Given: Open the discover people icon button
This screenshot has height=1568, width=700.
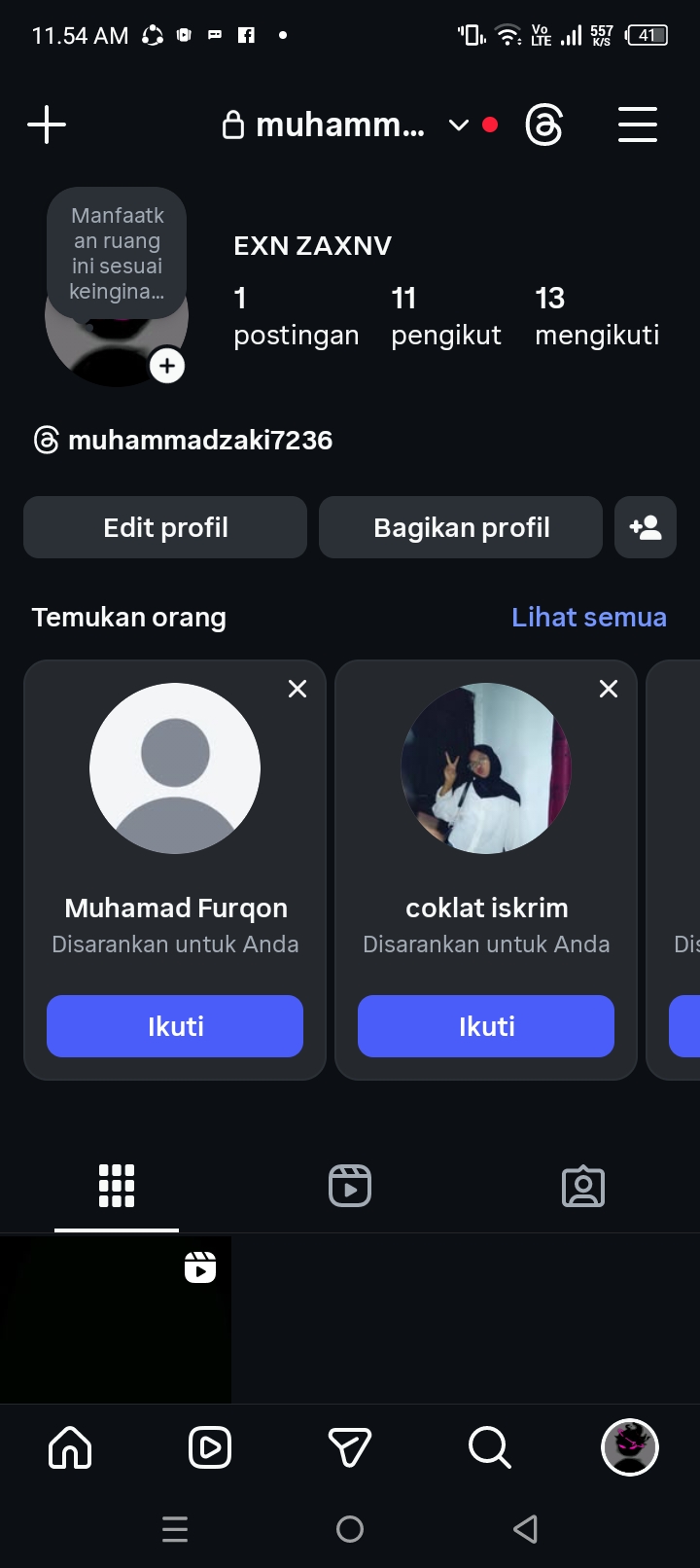Looking at the screenshot, I should (646, 527).
